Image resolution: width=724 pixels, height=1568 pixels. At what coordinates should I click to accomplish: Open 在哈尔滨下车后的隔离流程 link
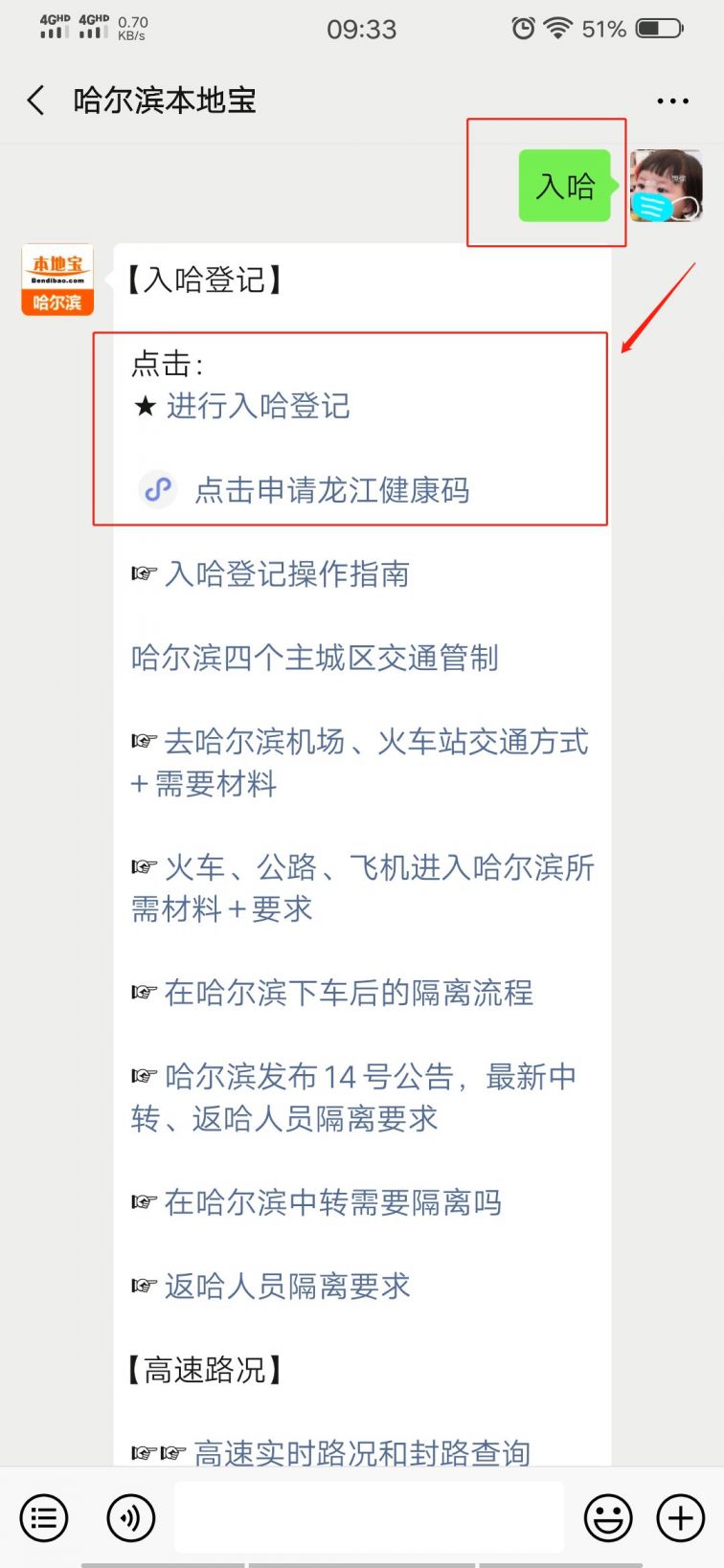[348, 993]
